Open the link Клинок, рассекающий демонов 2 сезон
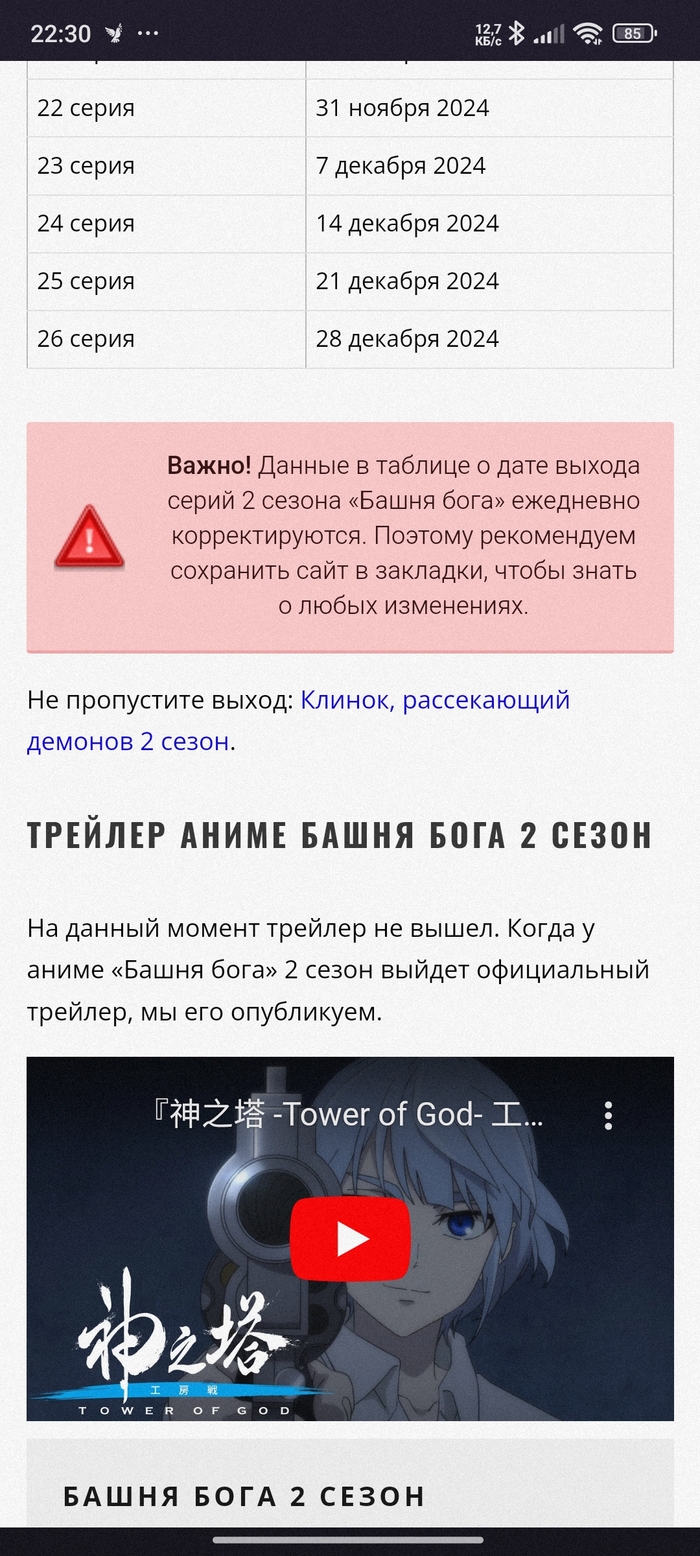This screenshot has width=700, height=1556. [435, 700]
